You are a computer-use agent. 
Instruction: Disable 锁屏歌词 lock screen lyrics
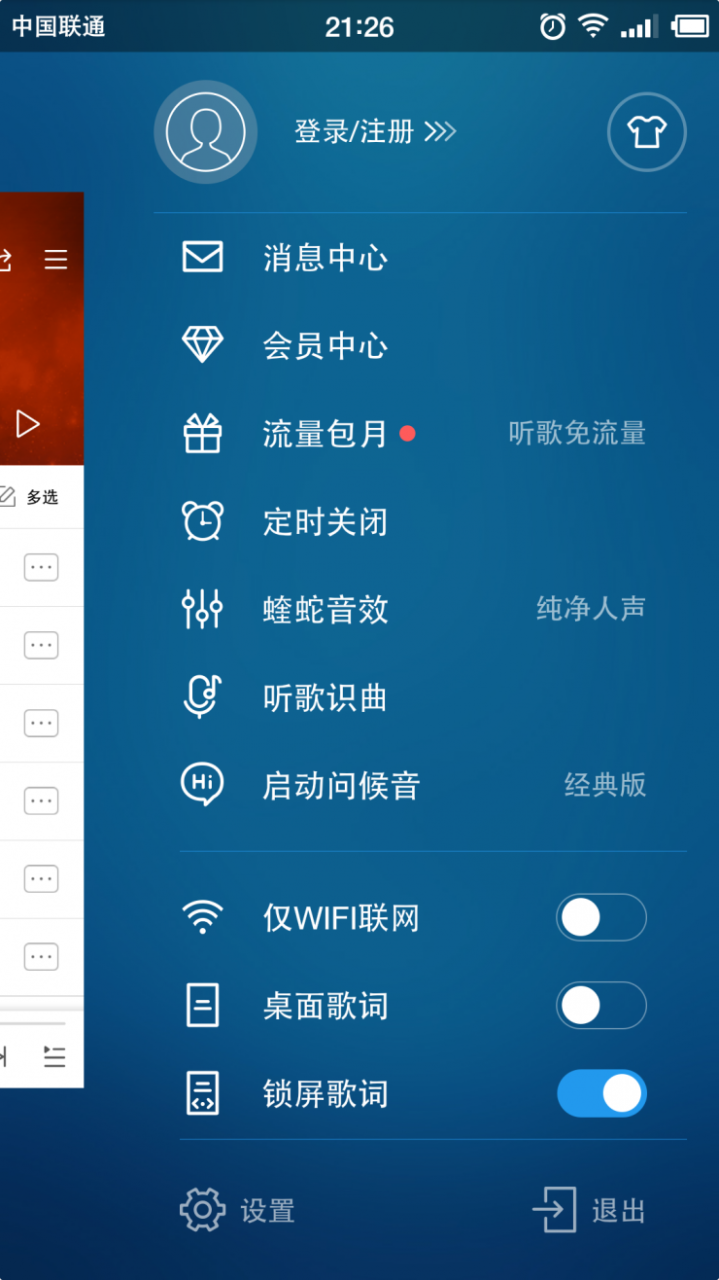tap(601, 1094)
